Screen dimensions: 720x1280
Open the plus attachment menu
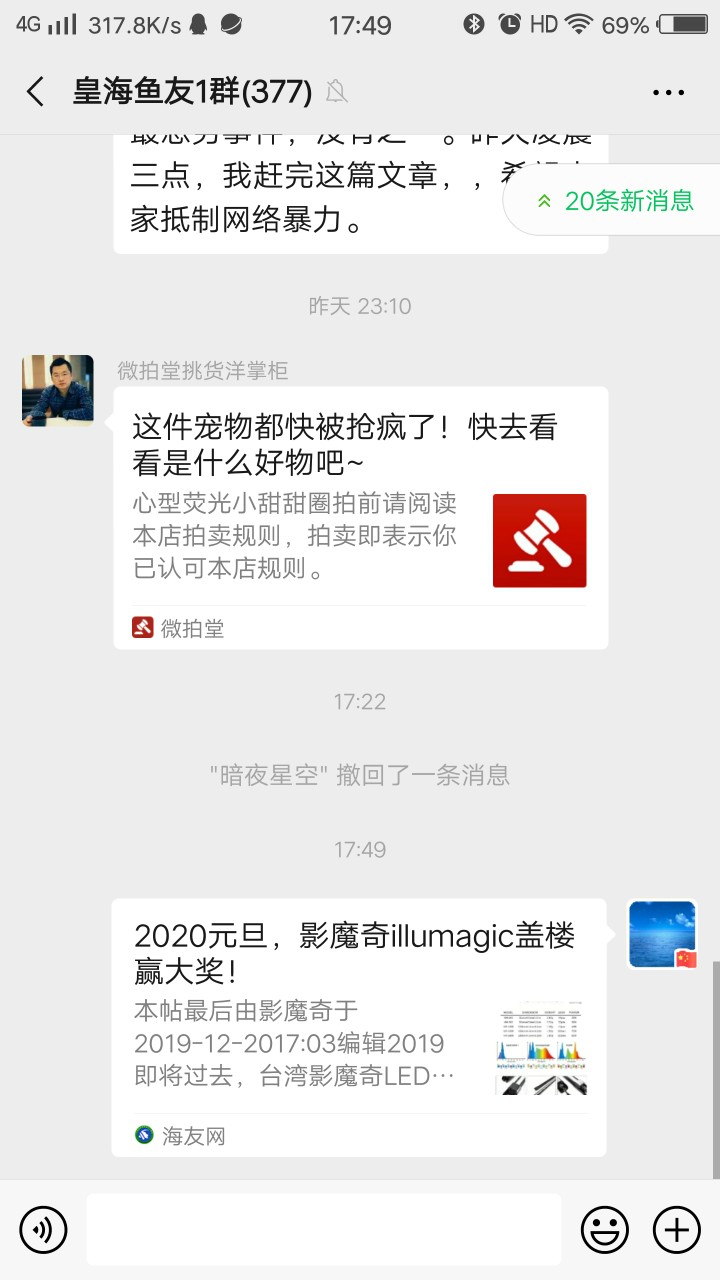[677, 1229]
